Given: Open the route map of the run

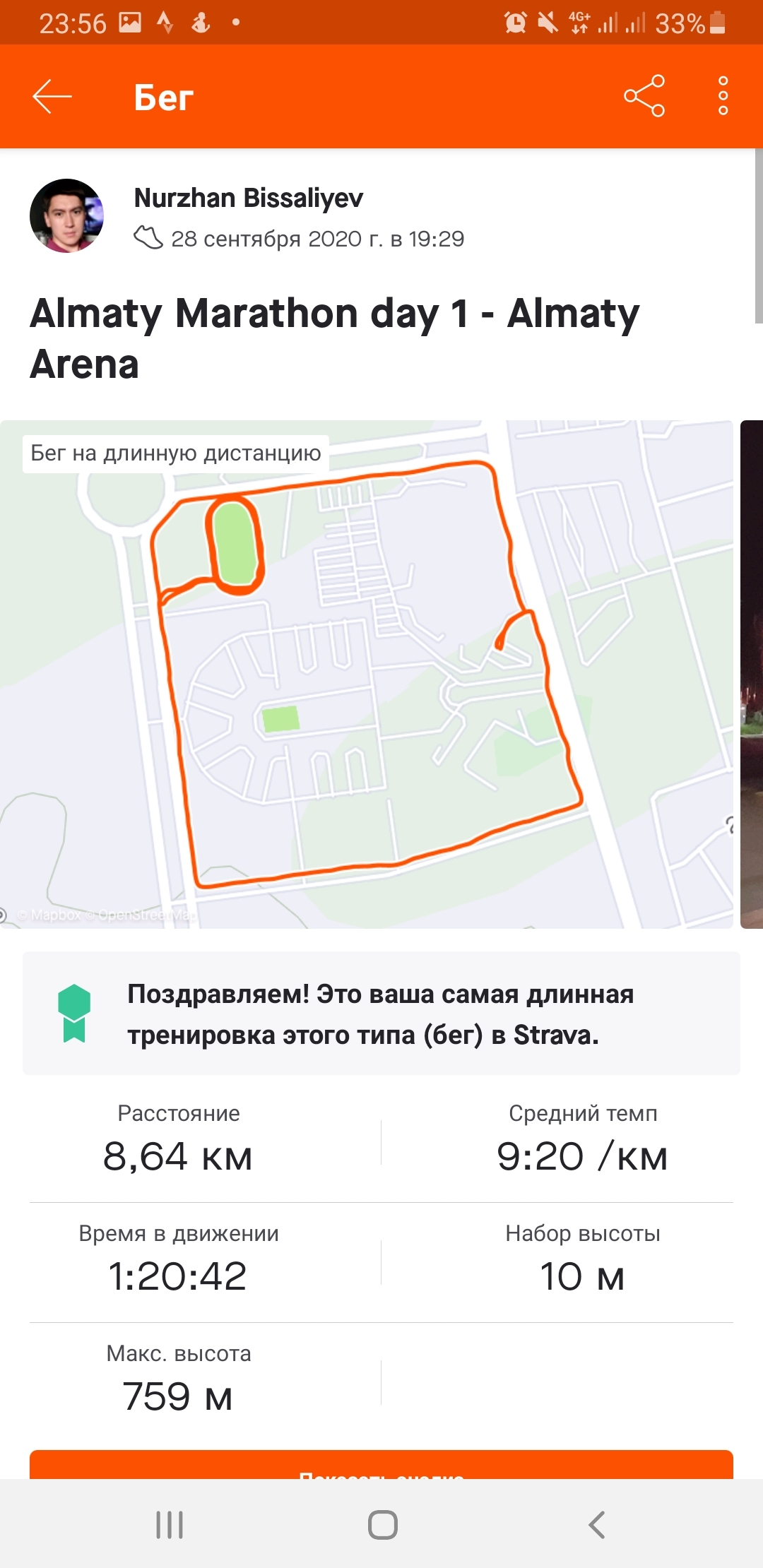Looking at the screenshot, I should pos(366,675).
